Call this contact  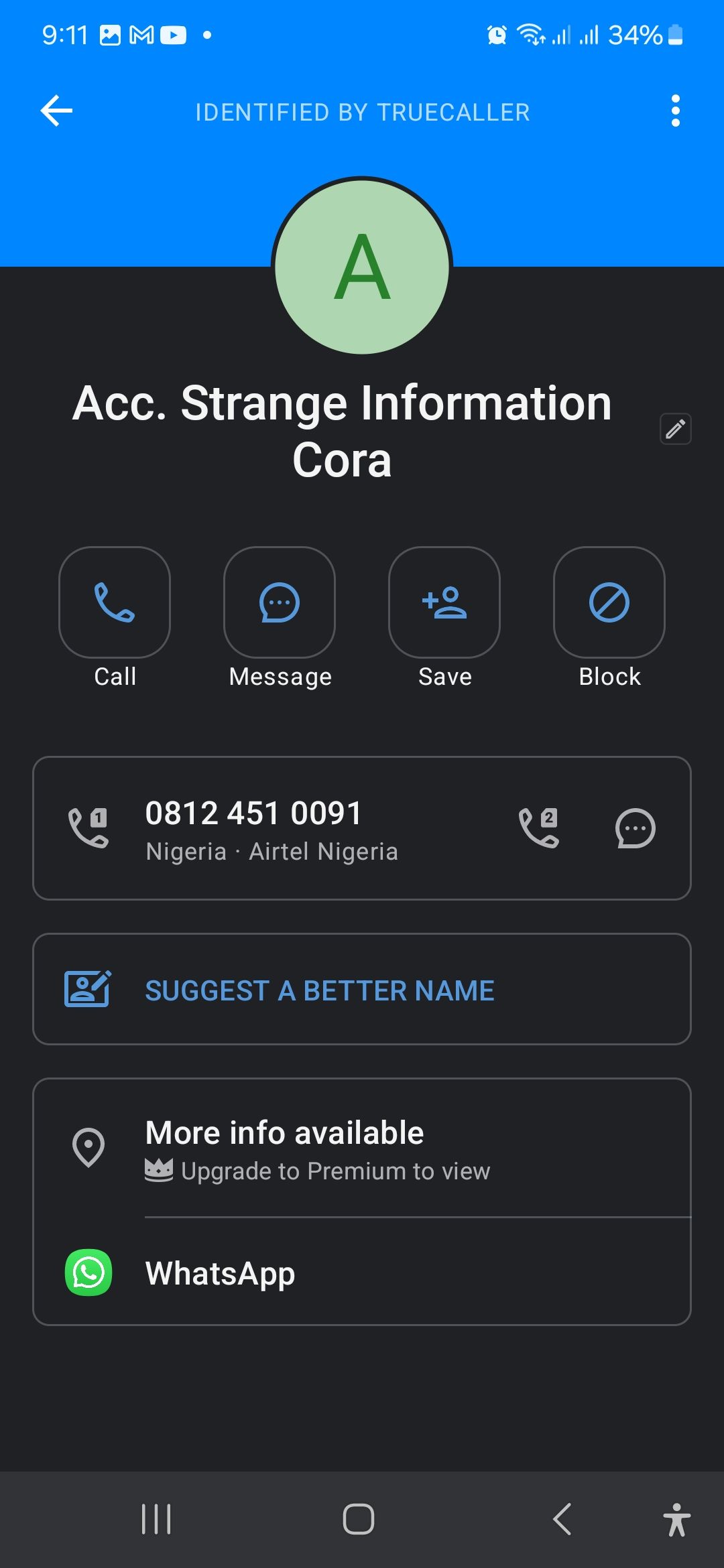(115, 602)
